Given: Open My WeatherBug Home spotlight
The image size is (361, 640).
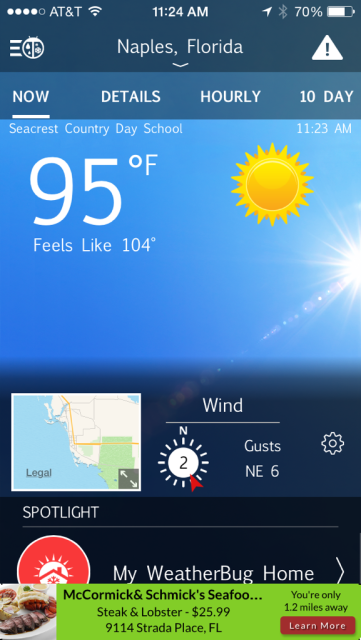Looking at the screenshot, I should (180, 571).
